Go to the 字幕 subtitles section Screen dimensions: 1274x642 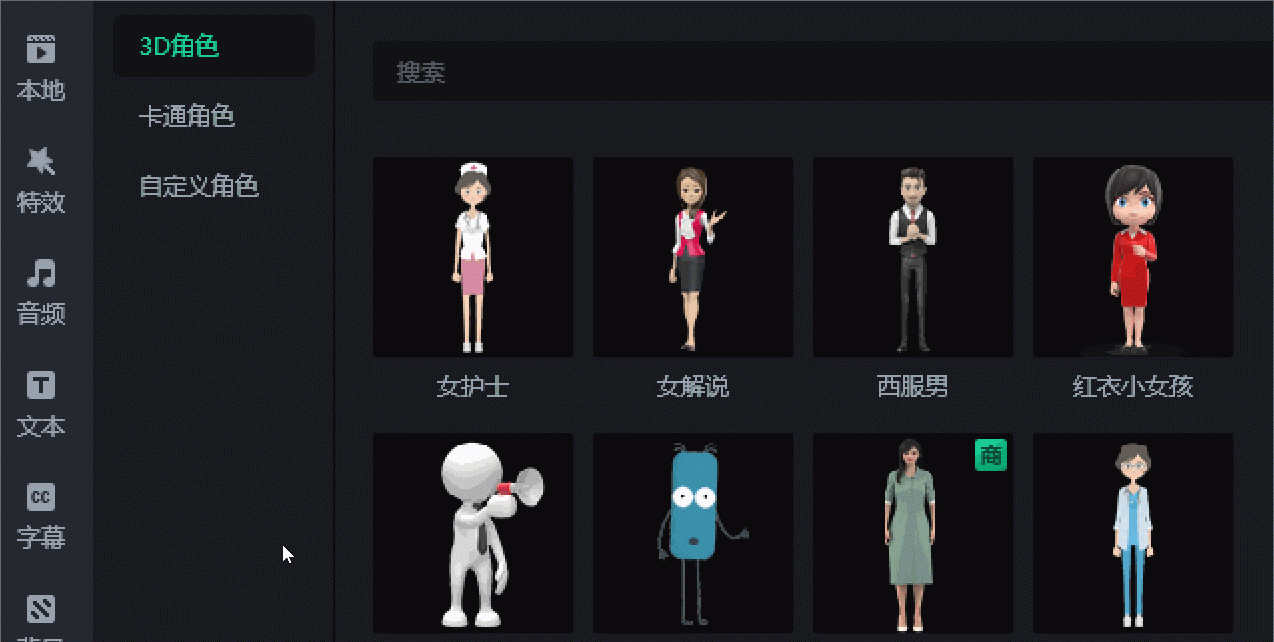40,515
